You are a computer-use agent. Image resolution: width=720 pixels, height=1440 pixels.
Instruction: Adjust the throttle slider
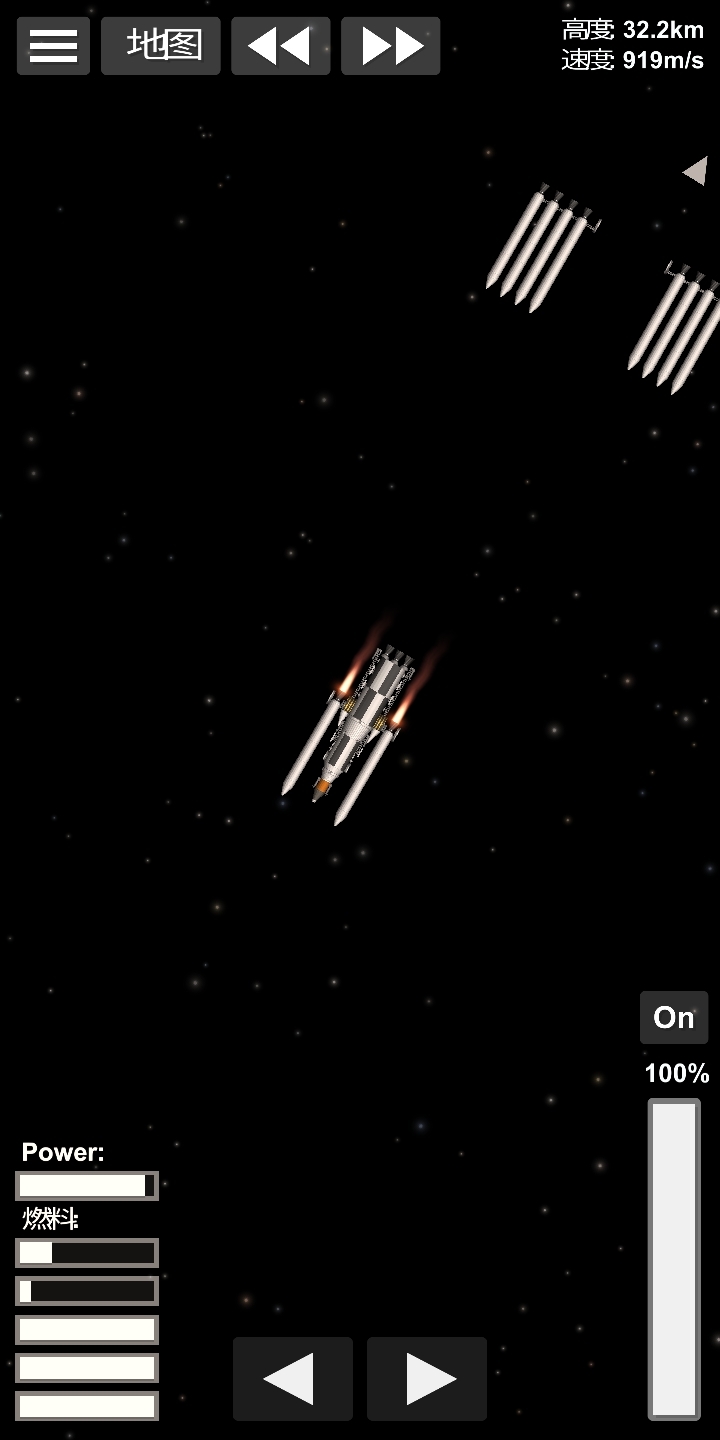[x=674, y=1258]
